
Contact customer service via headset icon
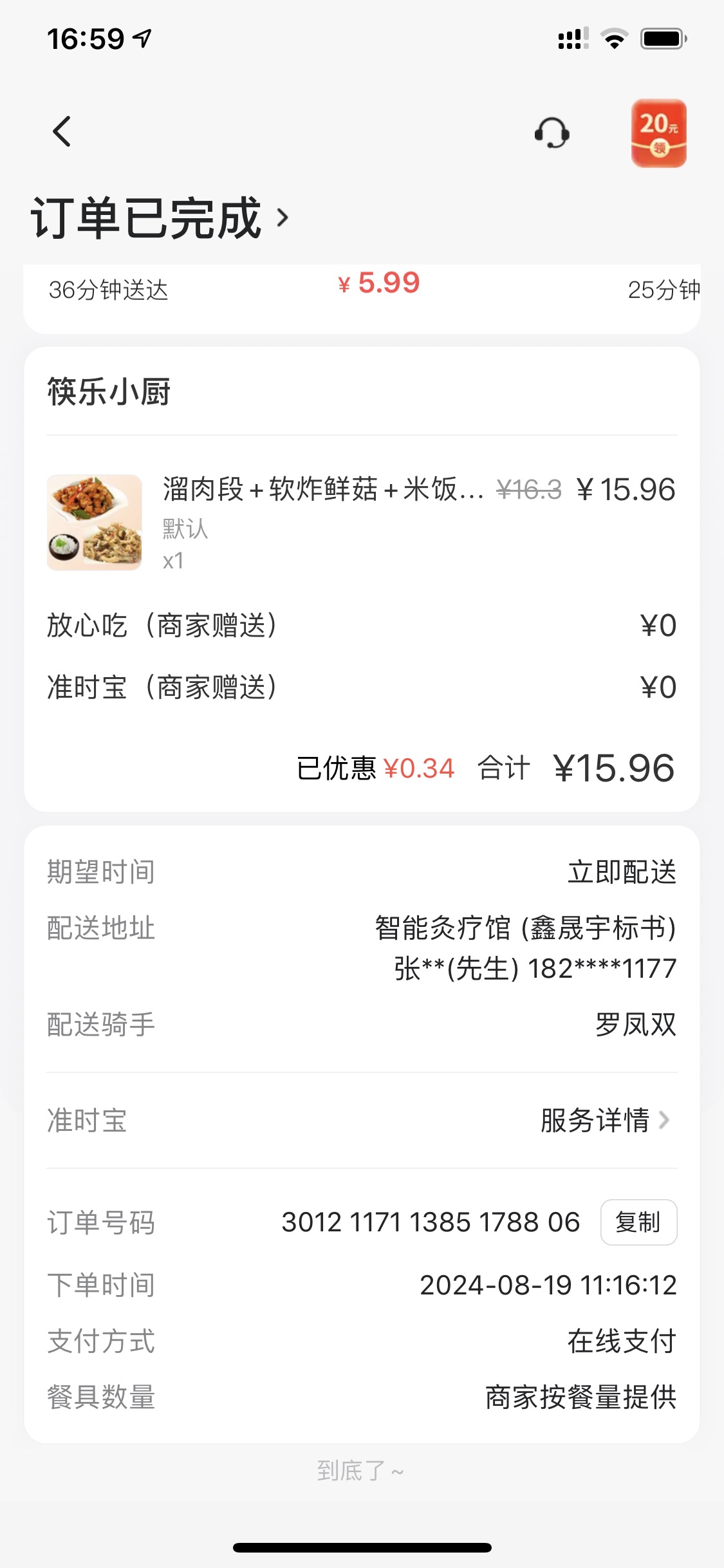click(x=552, y=133)
